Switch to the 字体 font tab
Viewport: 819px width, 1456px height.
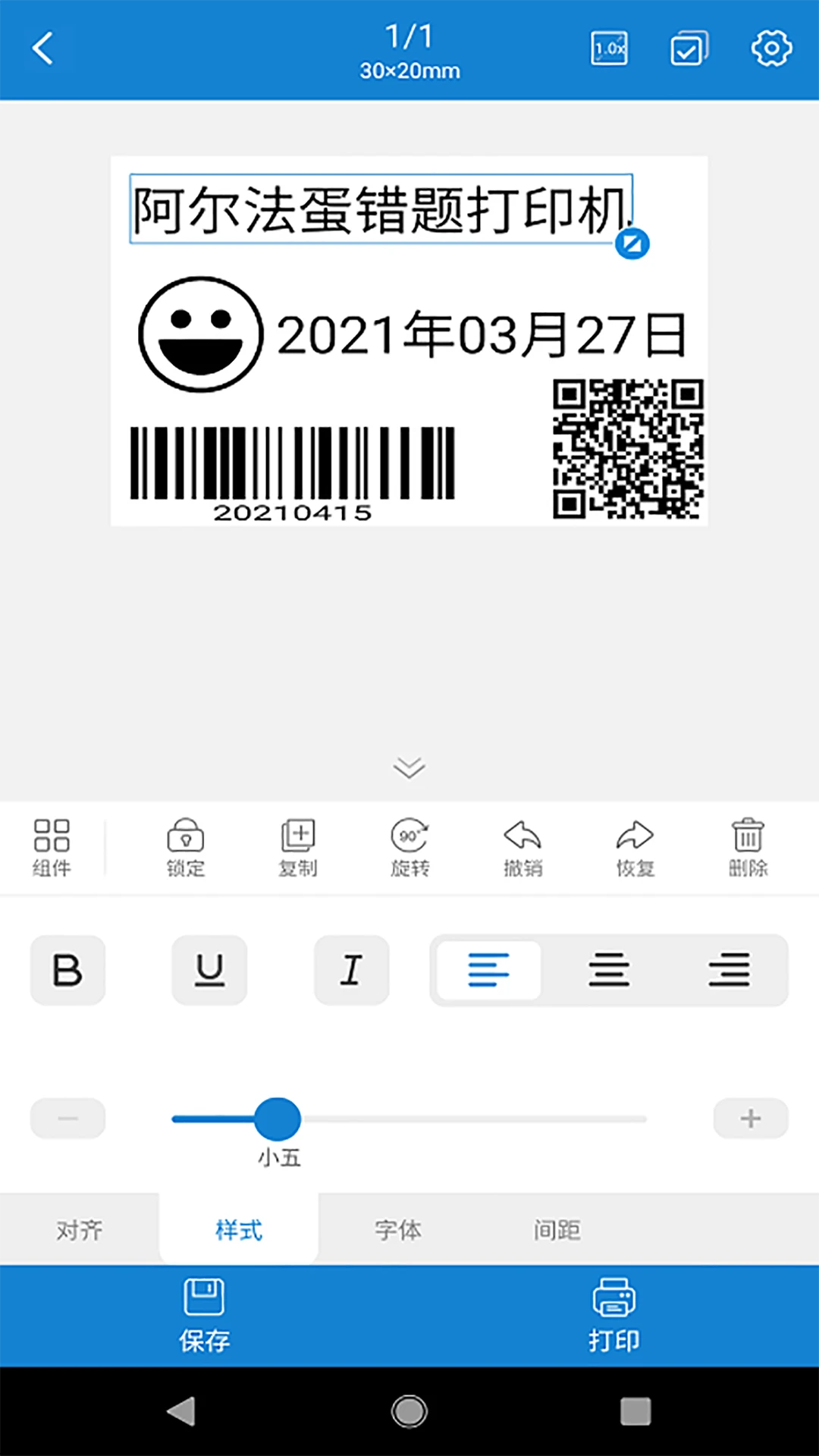point(397,1230)
